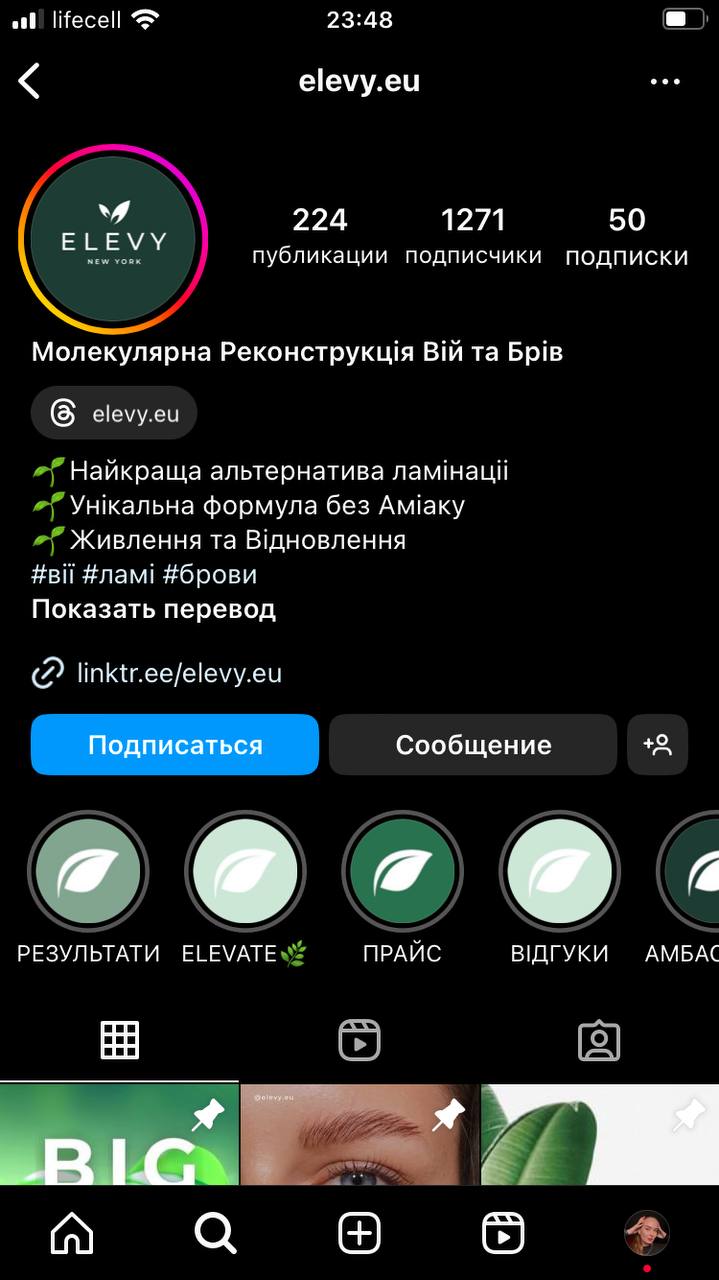The image size is (719, 1280).
Task: Open the РЕЗУЛЬТАТИ story highlight
Action: tap(88, 871)
